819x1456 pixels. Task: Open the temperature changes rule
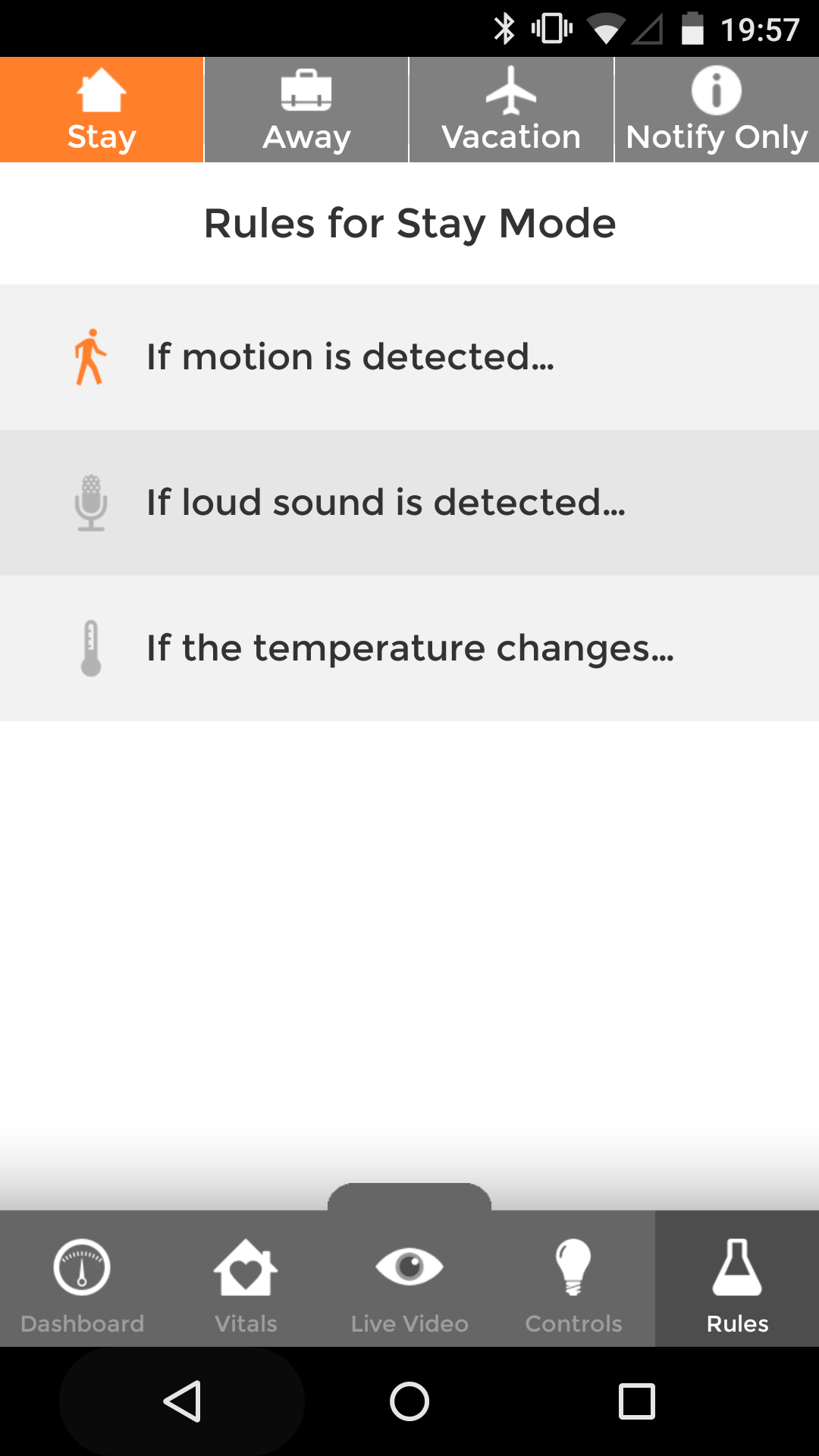point(409,648)
